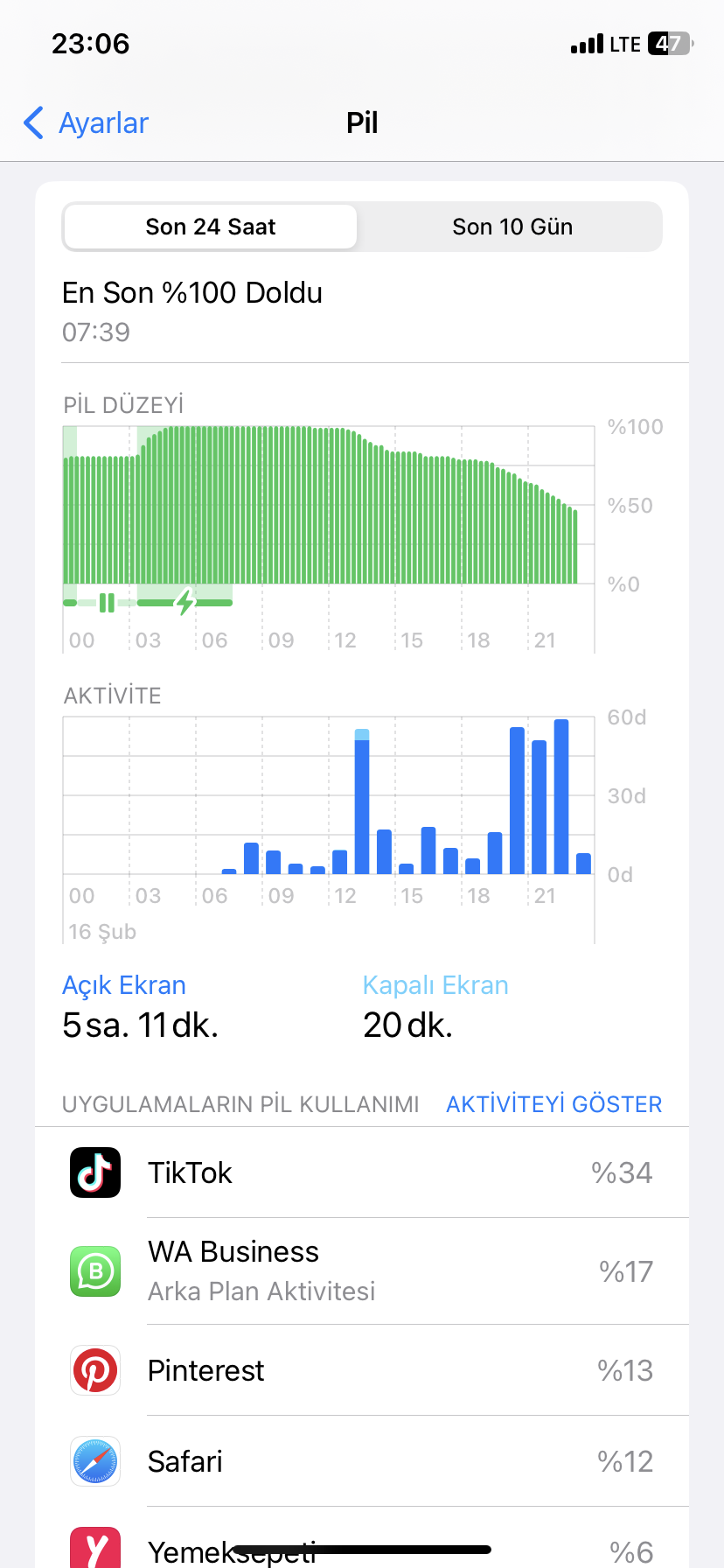The image size is (724, 1568).
Task: Go back to Ayarlar
Action: click(86, 123)
